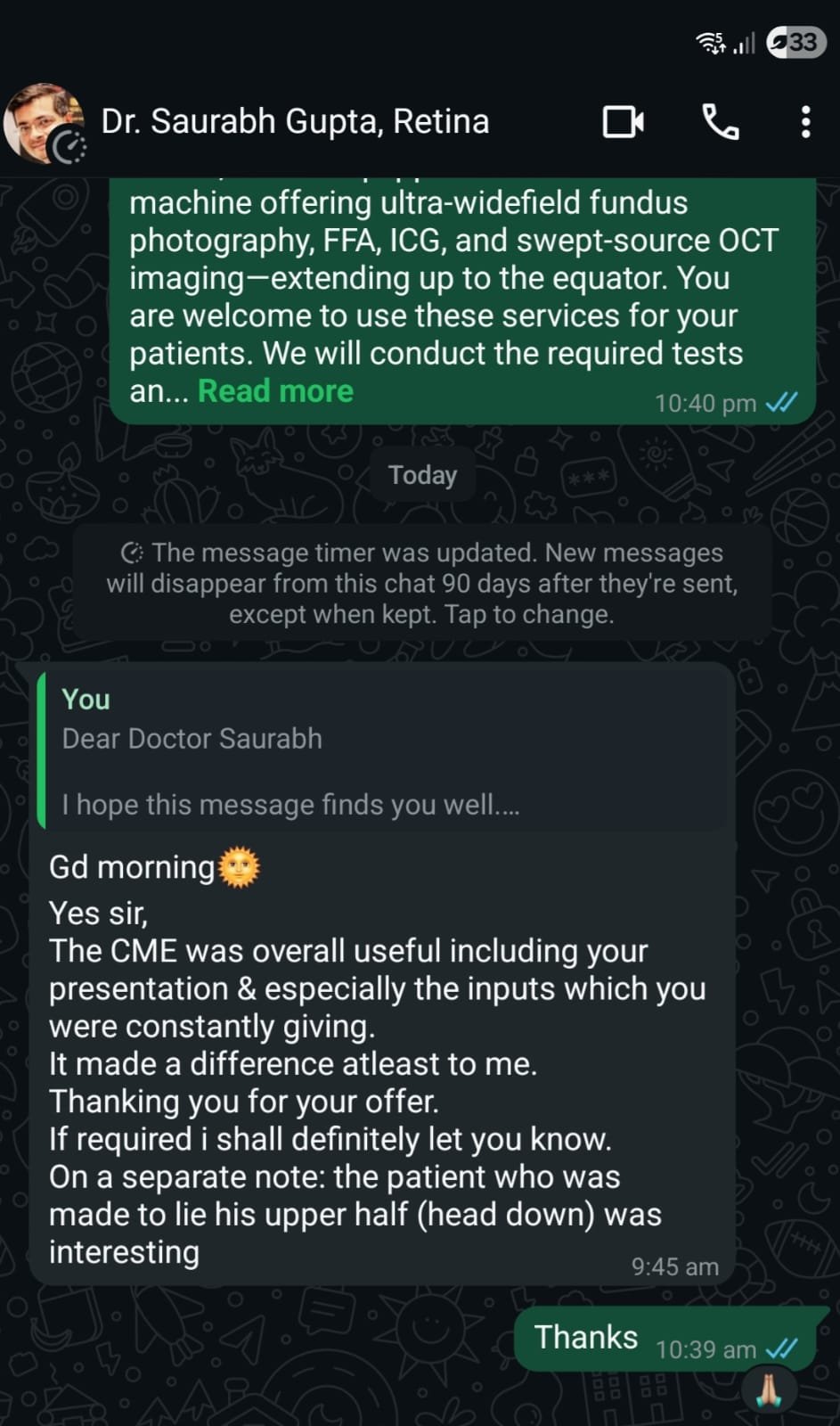Open the three-dot overflow menu

(805, 122)
